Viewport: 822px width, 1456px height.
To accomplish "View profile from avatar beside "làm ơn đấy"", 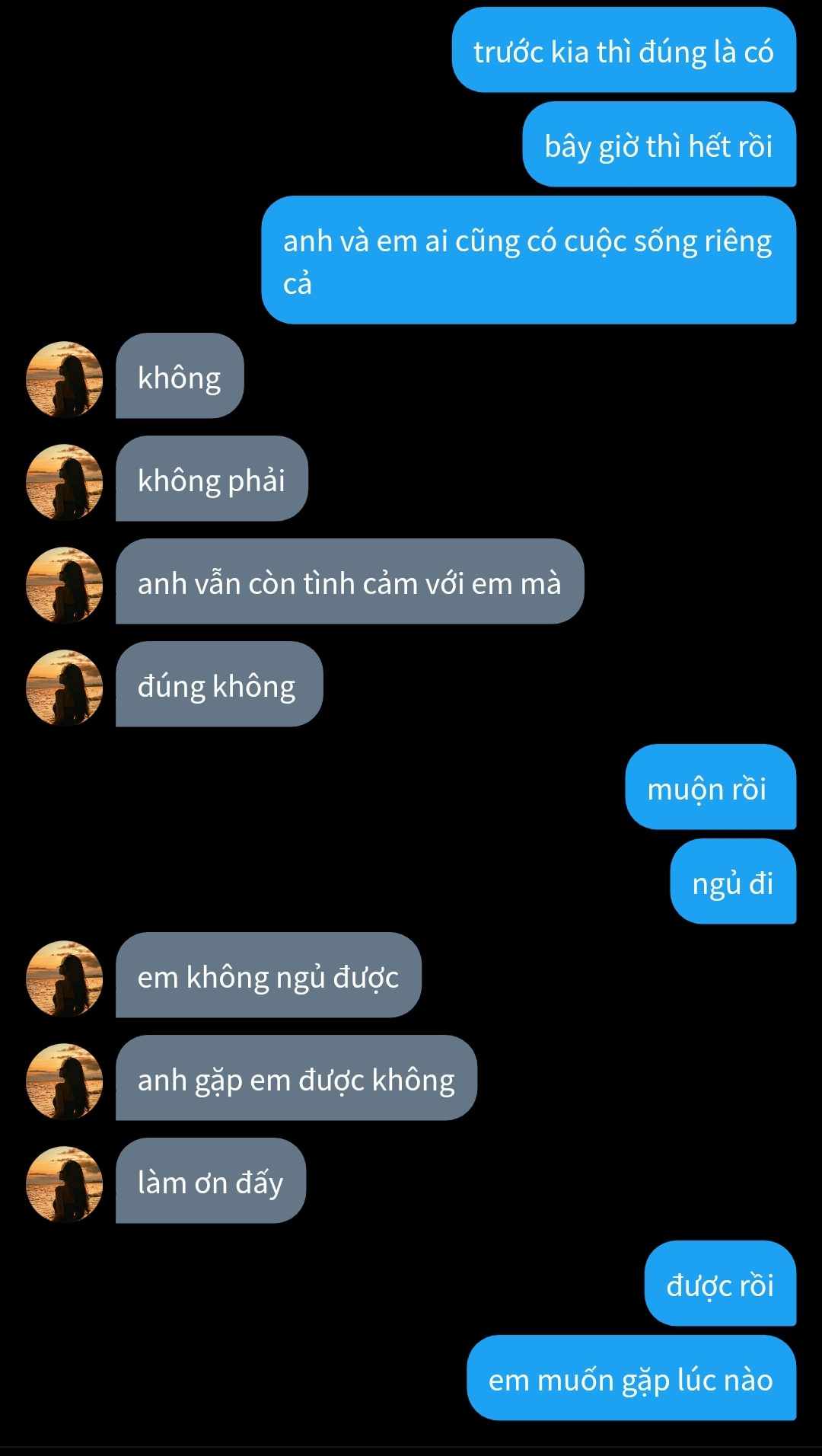I will coord(64,1184).
